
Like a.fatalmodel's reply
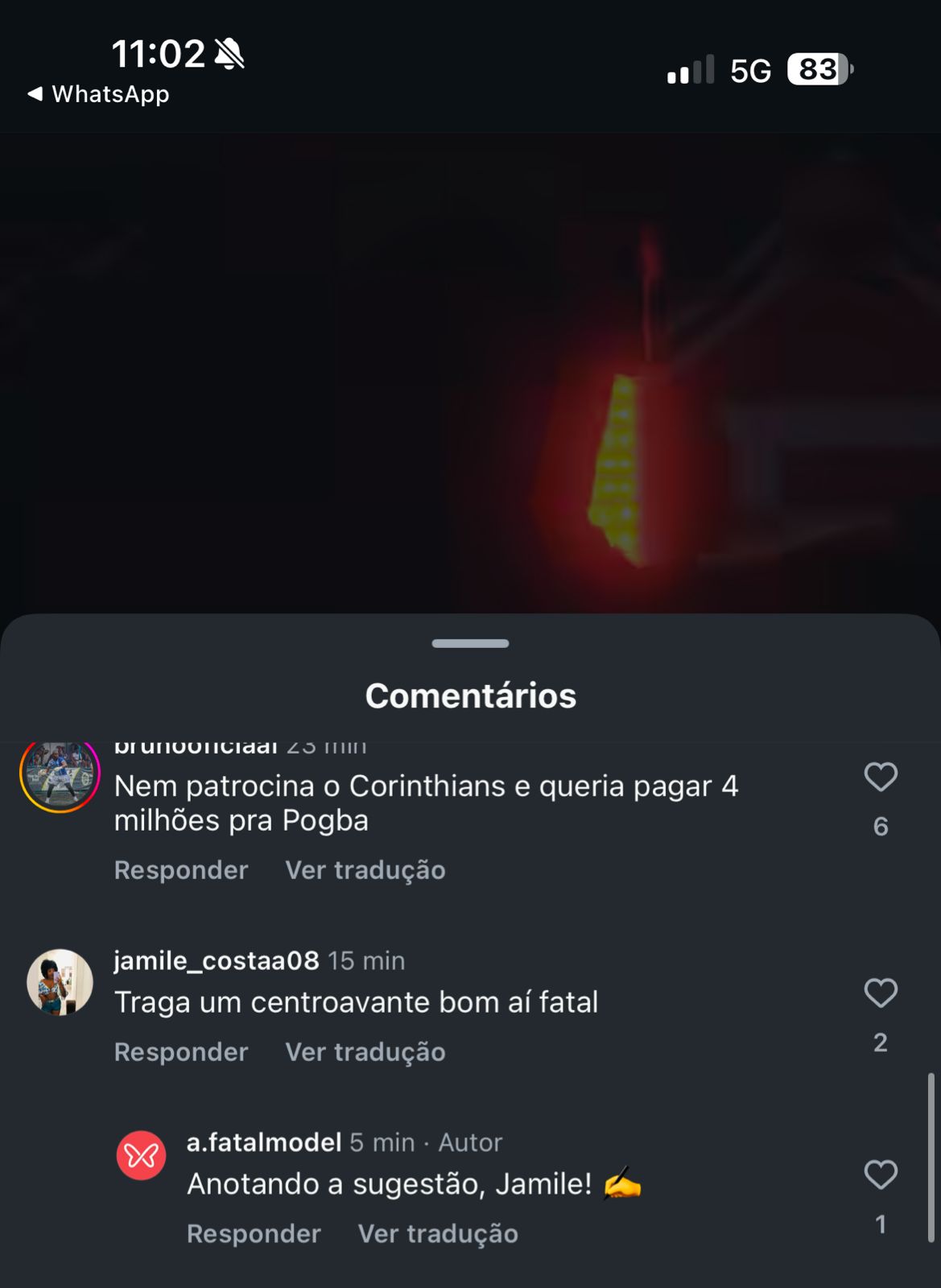pos(880,1175)
